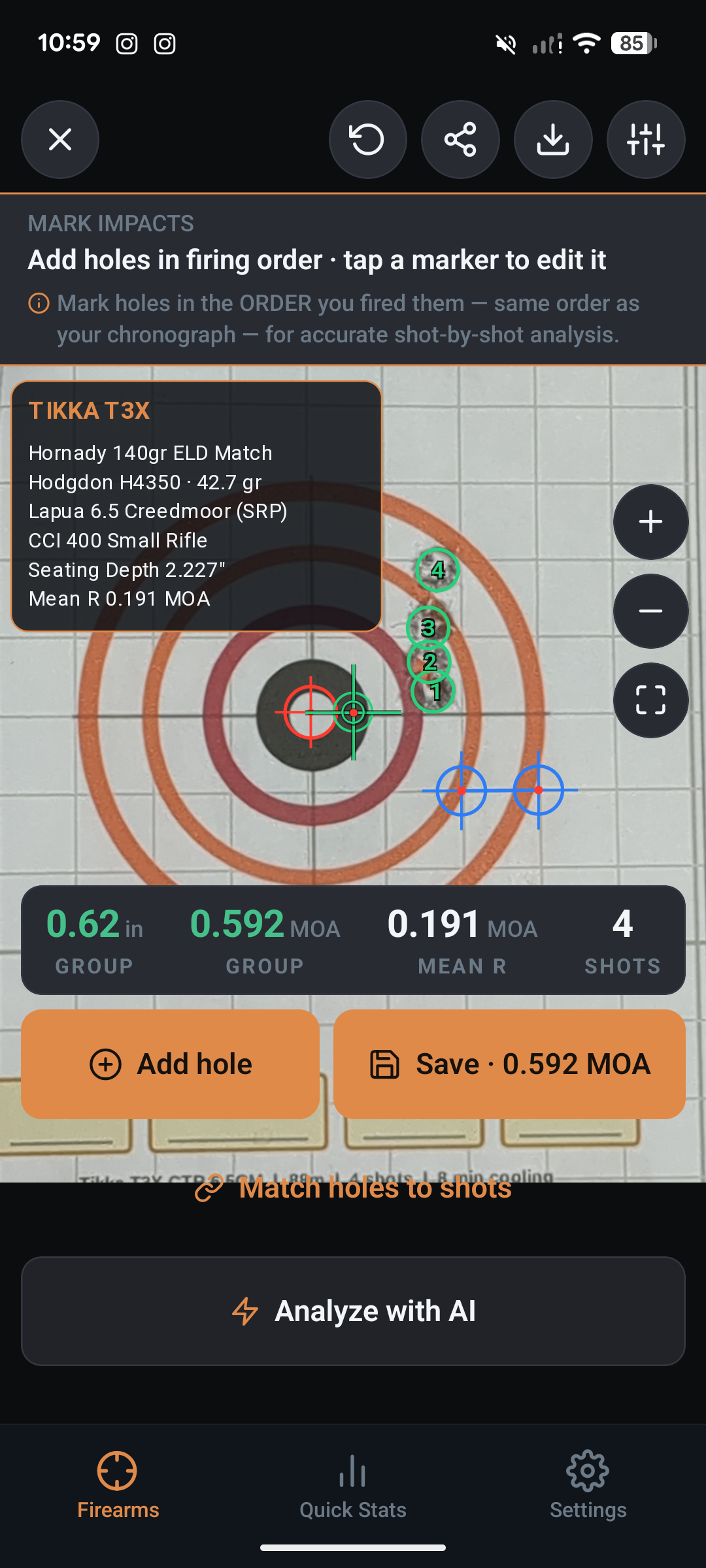Save the 0.592 MOA group
Viewport: 706px width, 1568px height.
click(509, 1064)
